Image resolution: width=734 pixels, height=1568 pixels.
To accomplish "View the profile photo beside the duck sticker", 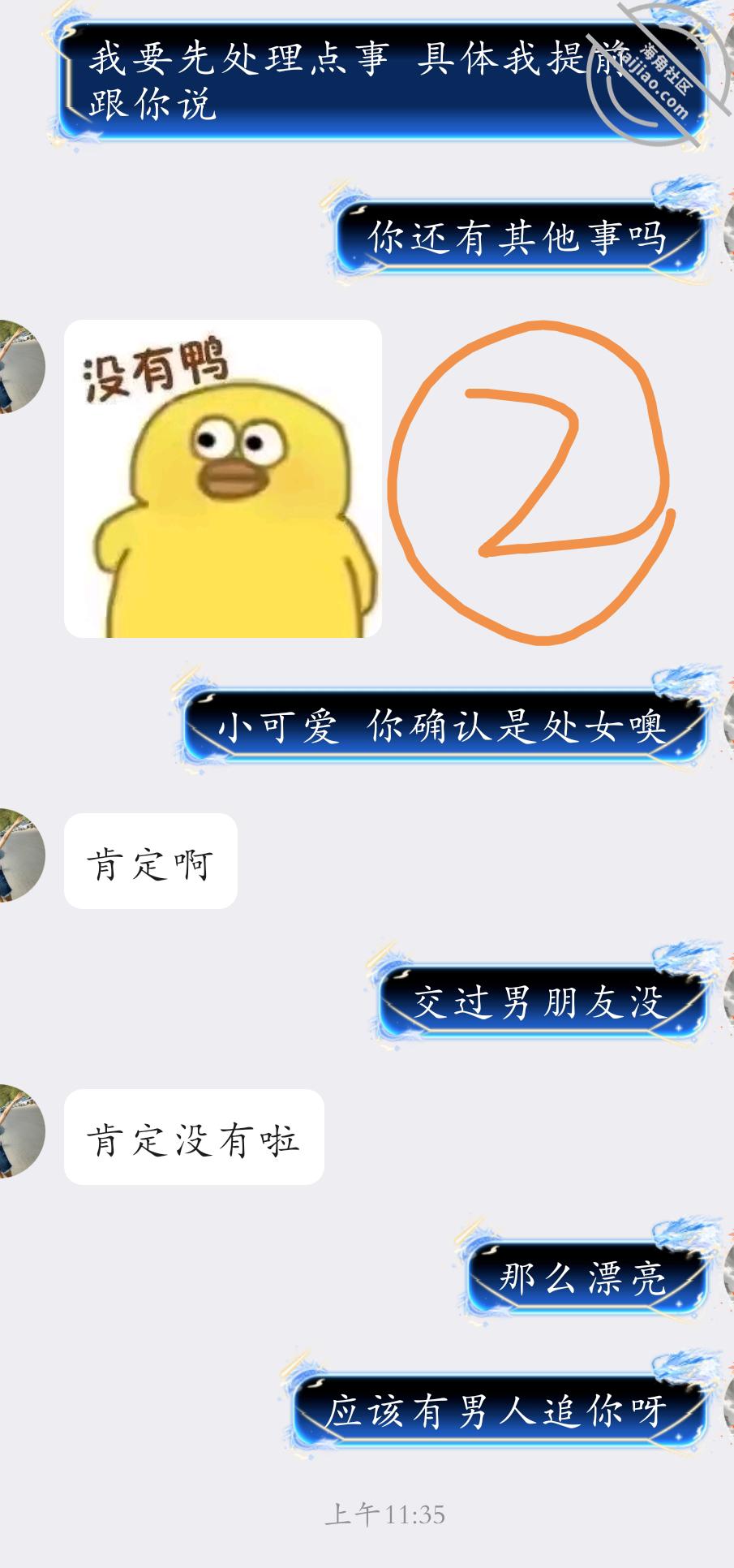I will click(22, 367).
